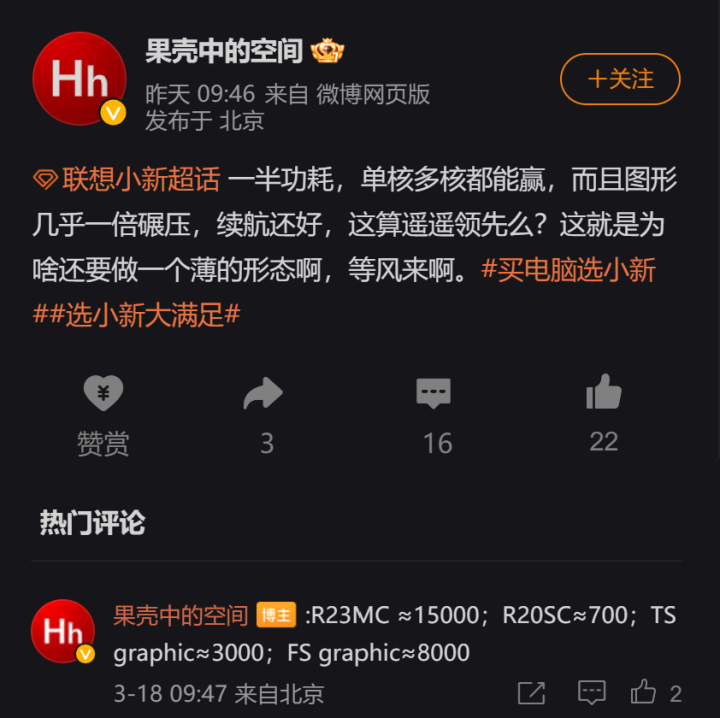This screenshot has height=718, width=720.
Task: Open the commenter's avatar in 热门评论
Action: pyautogui.click(x=63, y=632)
